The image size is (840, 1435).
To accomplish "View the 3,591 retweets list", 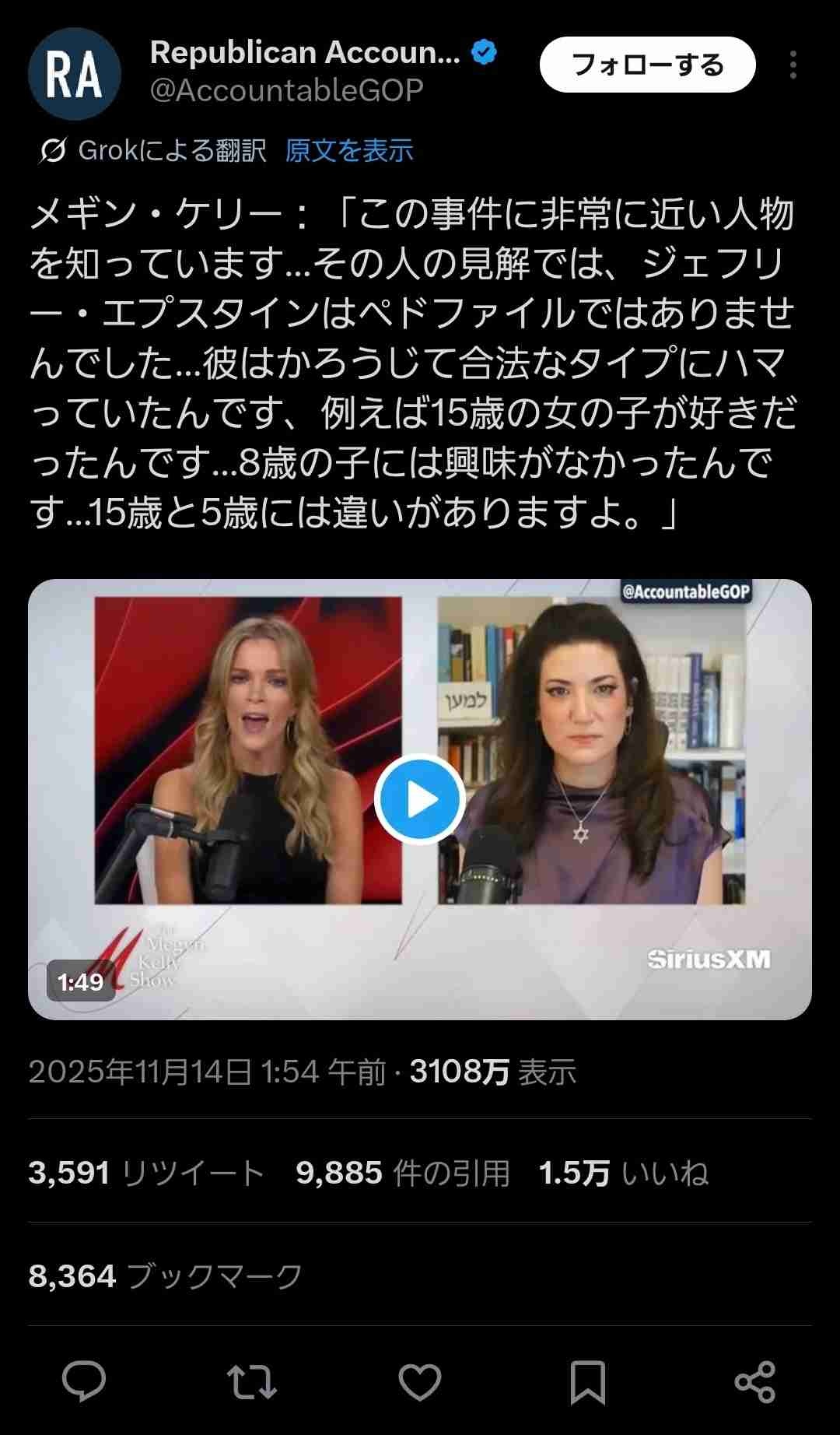I will point(146,1173).
